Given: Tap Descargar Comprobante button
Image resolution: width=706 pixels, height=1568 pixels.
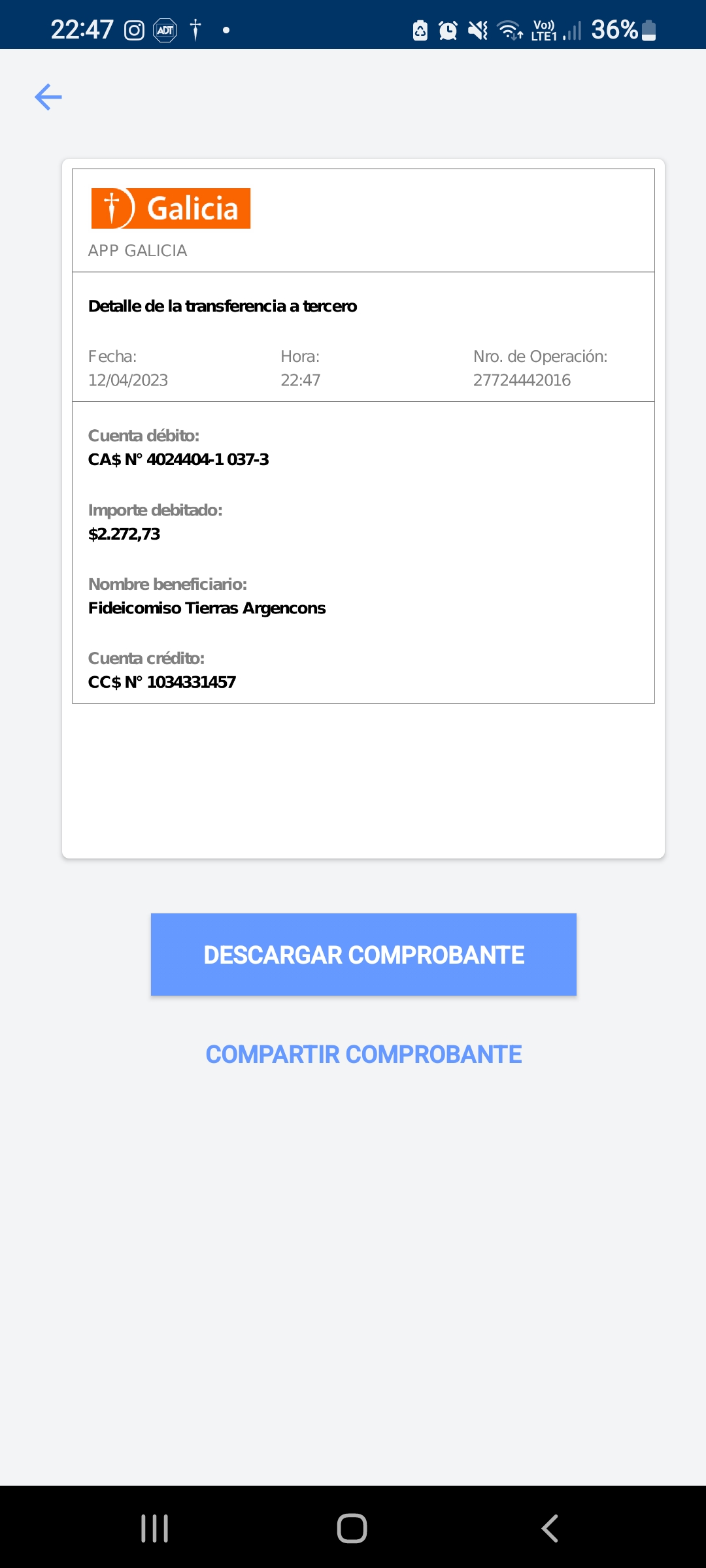Looking at the screenshot, I should pyautogui.click(x=363, y=955).
